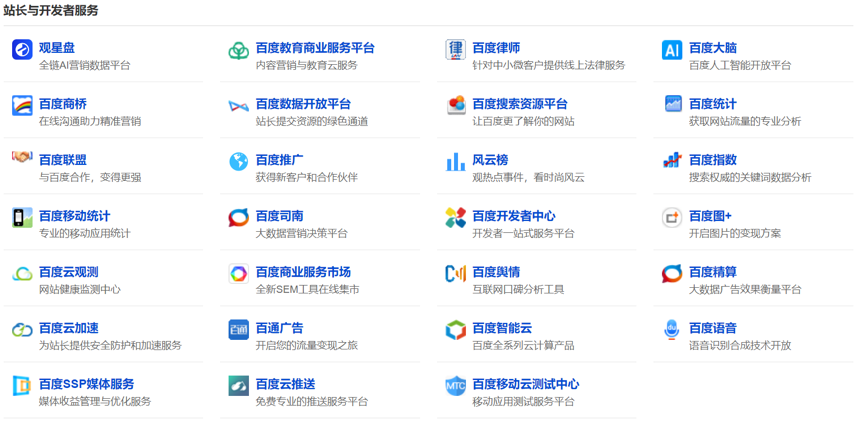Select 百度SSP媒体服务

(x=87, y=384)
